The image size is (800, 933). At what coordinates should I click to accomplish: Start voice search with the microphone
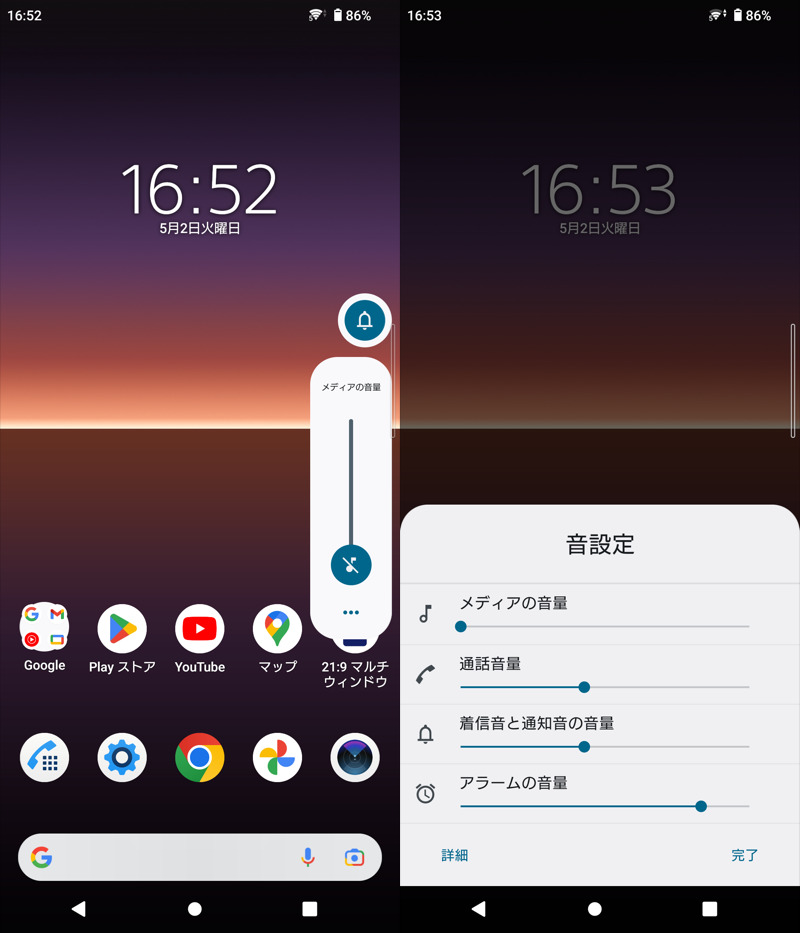[x=308, y=857]
